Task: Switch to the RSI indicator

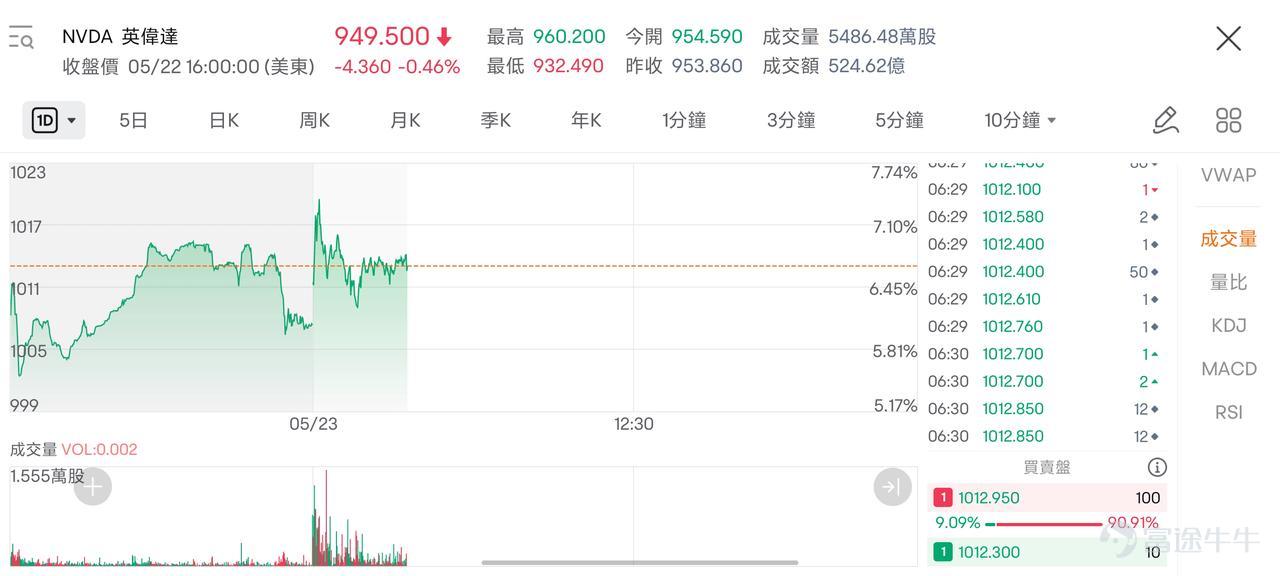Action: (x=1228, y=412)
